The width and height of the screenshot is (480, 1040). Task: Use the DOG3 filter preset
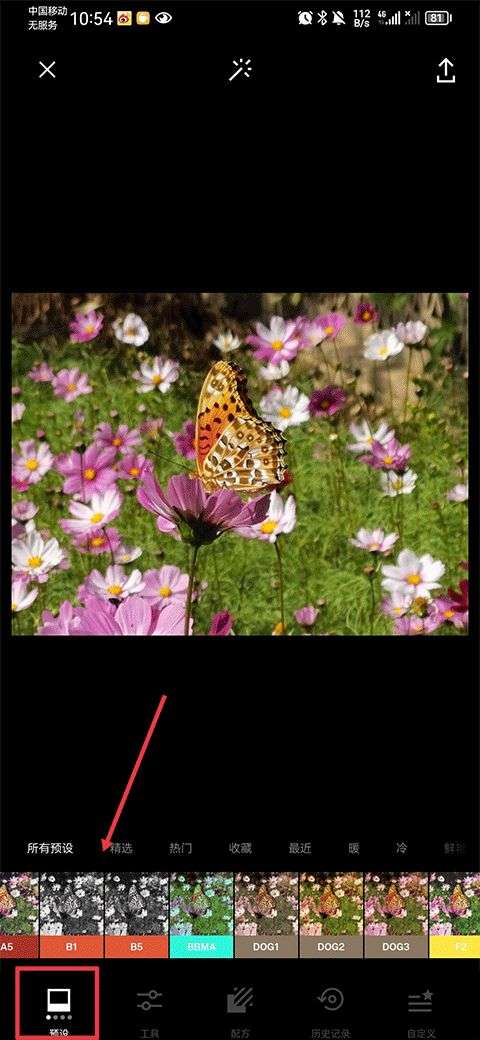[x=396, y=915]
